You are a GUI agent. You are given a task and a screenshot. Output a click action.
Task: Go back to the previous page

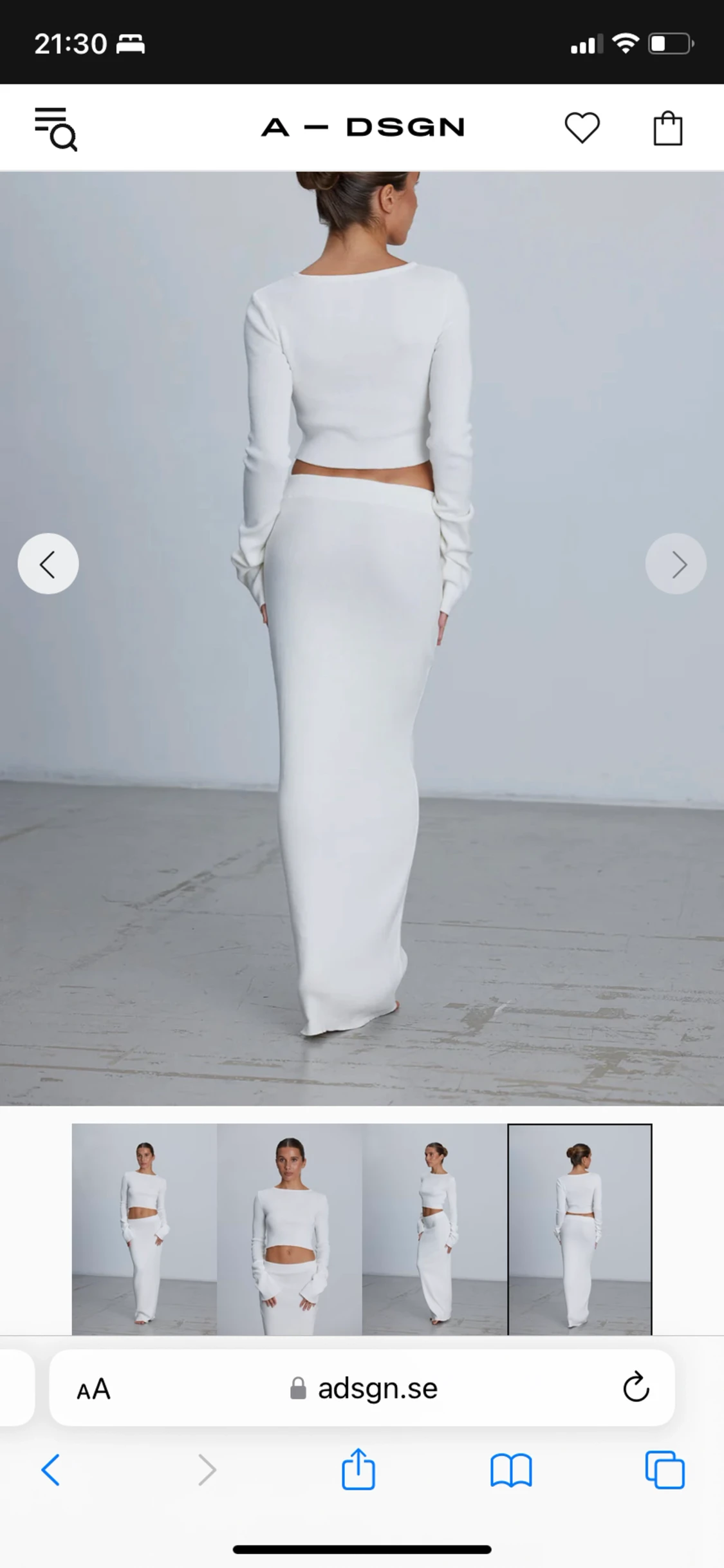pos(50,1470)
